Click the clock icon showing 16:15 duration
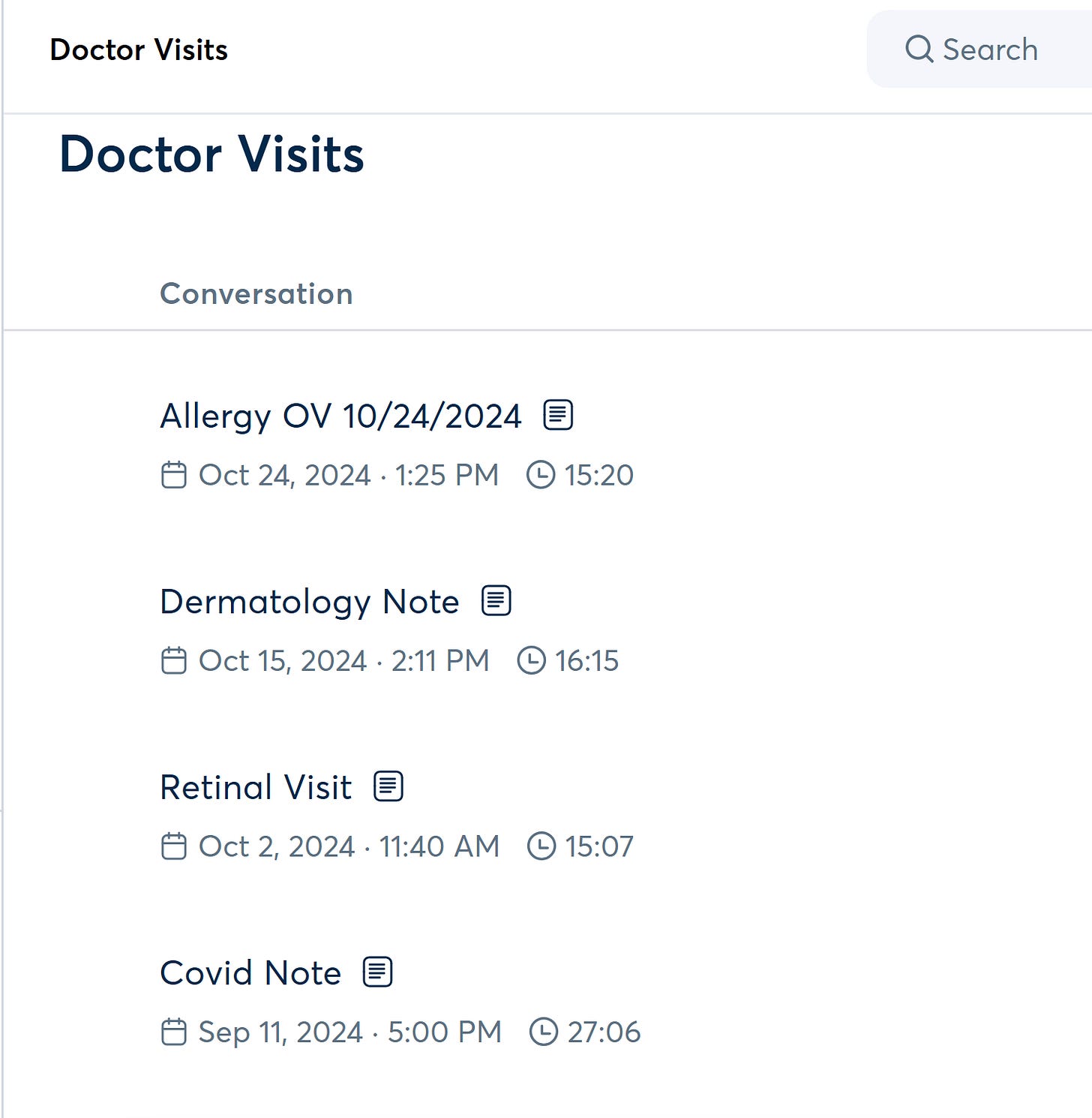Screen dimensions: 1092x1118 [x=533, y=661]
